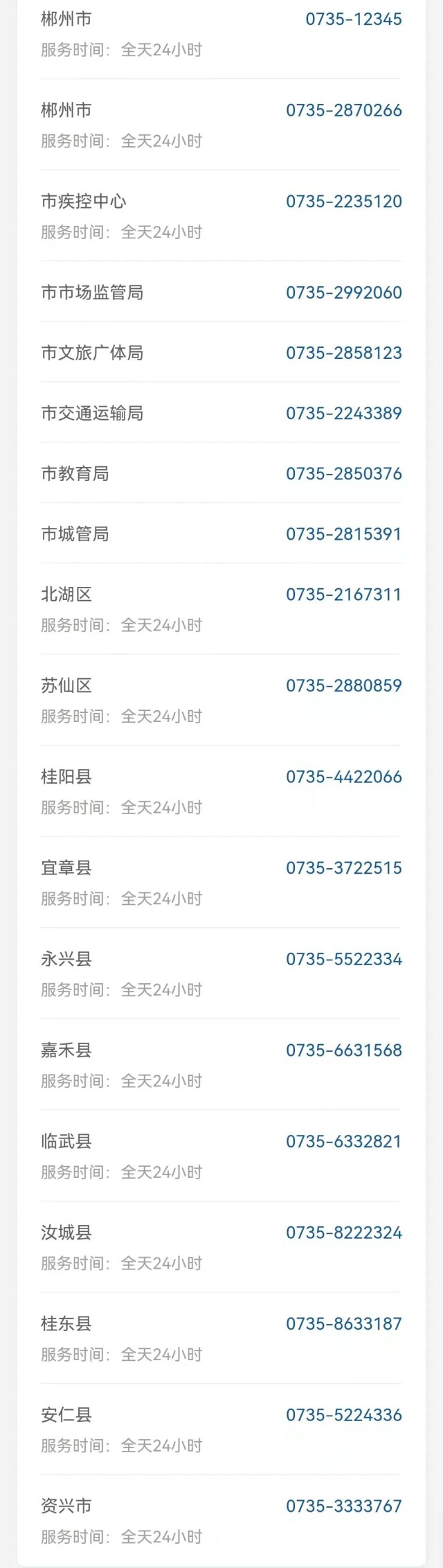Call Chenzhou hotline 0735-12345
Viewport: 443px width, 1568px height.
click(353, 19)
